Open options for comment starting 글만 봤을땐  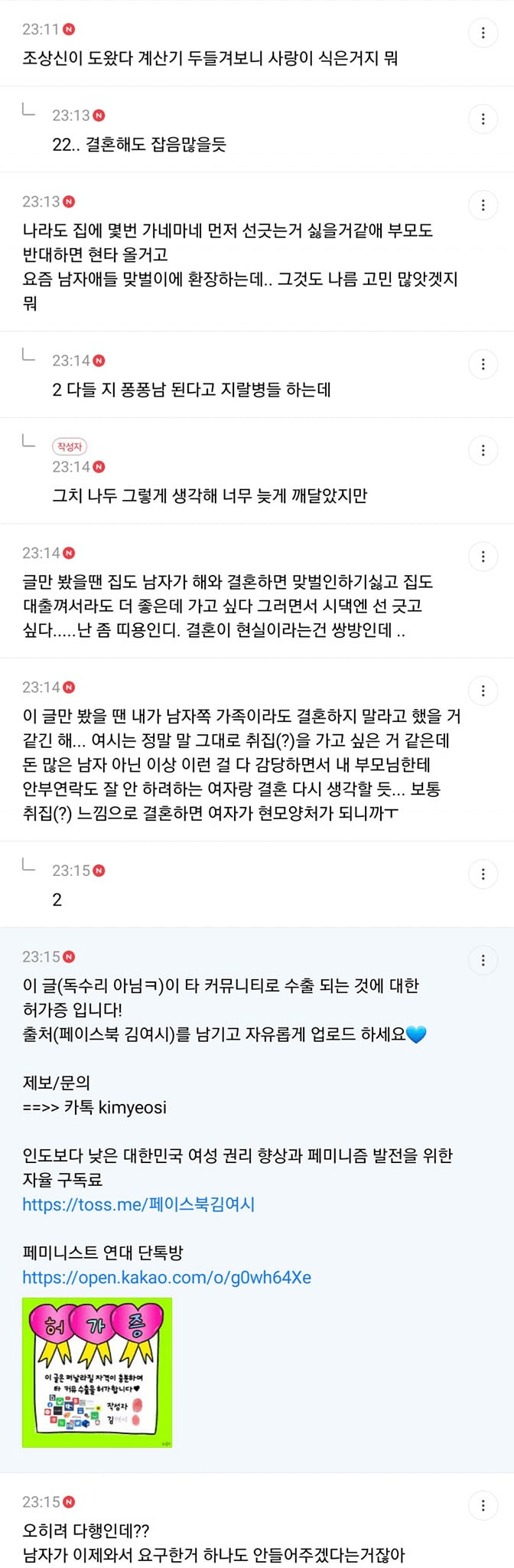(483, 557)
